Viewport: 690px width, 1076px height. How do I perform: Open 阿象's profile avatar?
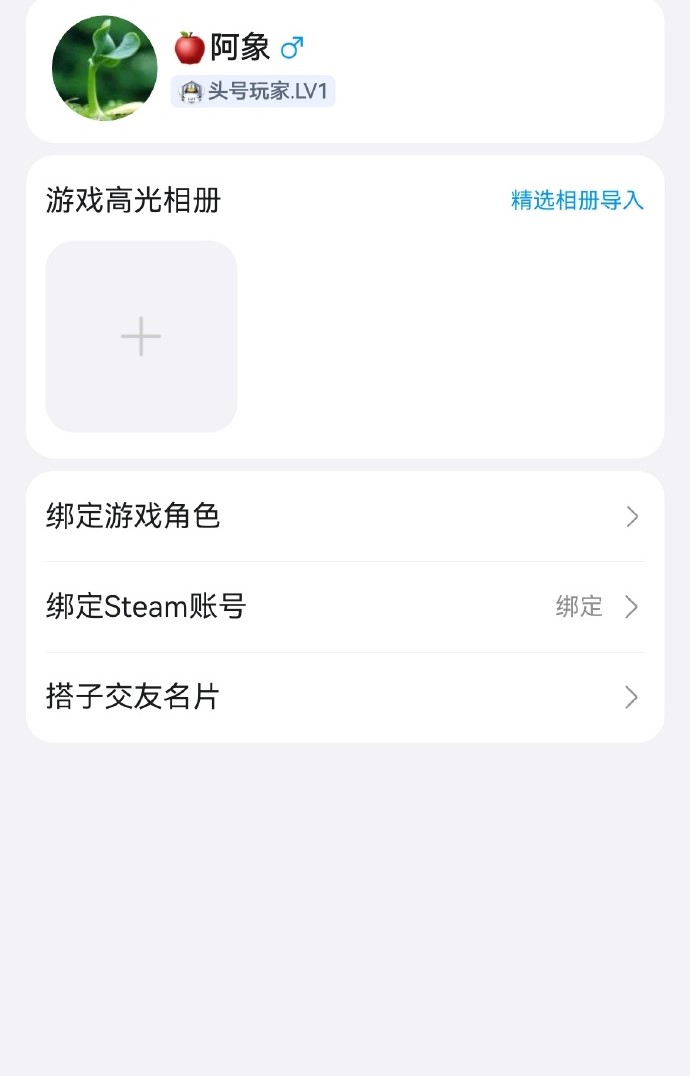[104, 69]
